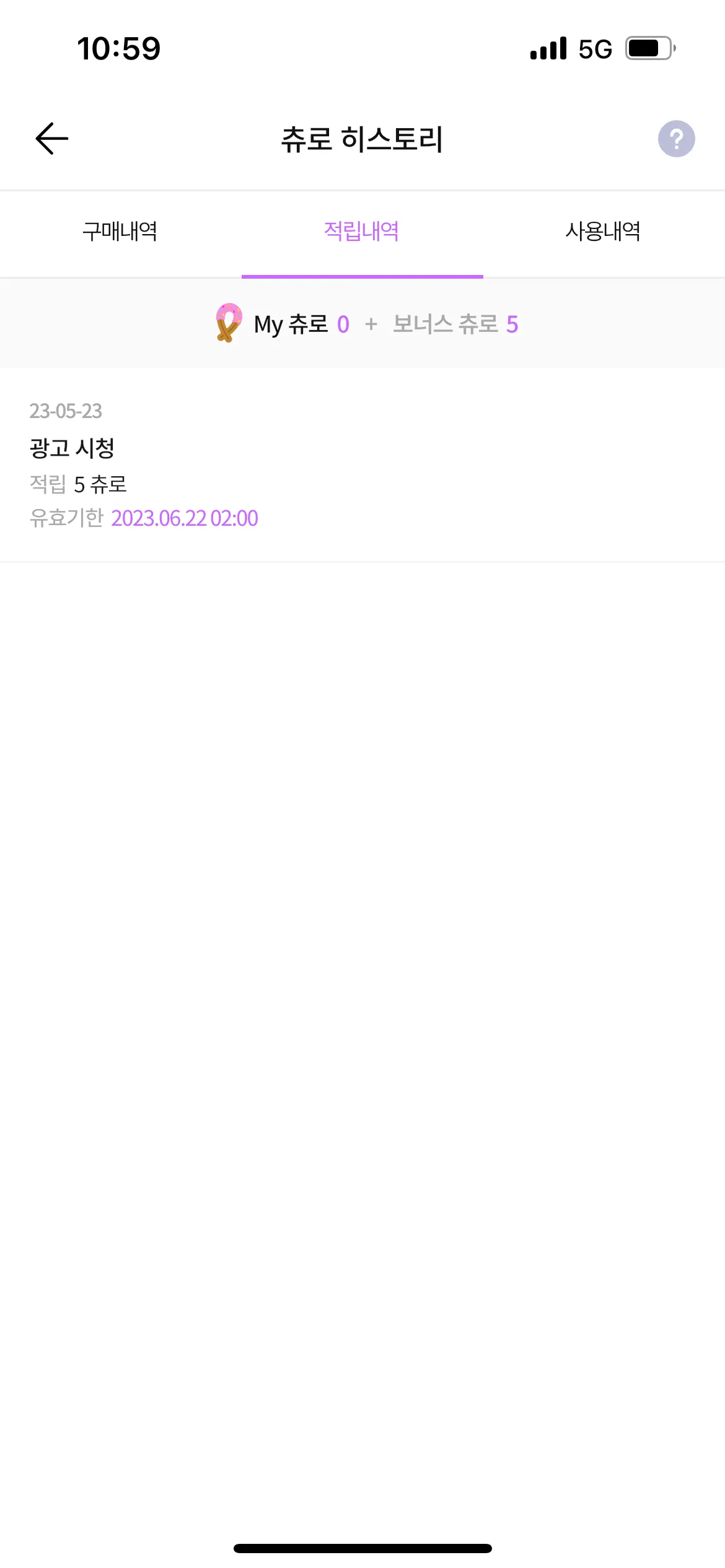Go back using the arrow icon
This screenshot has height=1568, width=725.
(52, 138)
